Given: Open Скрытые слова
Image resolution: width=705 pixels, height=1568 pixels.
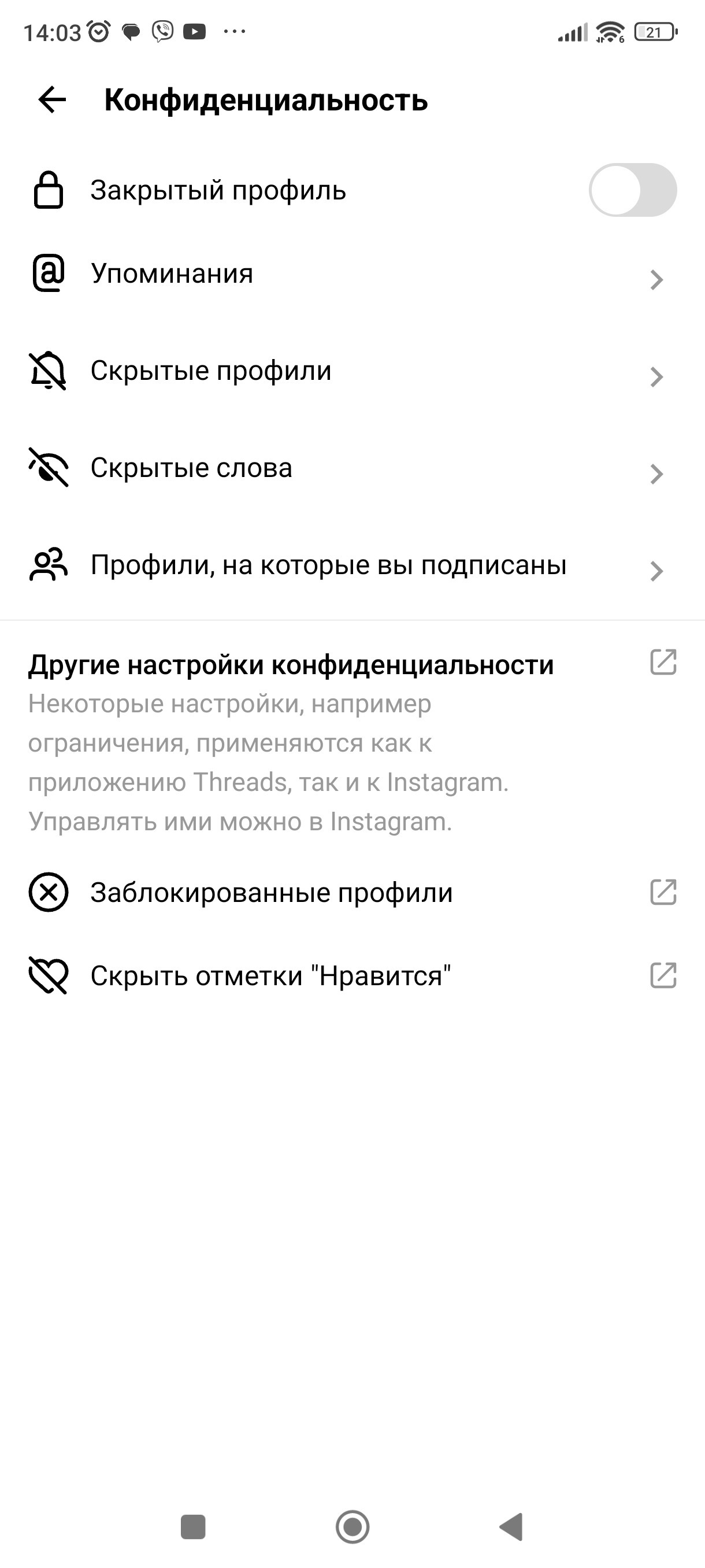Looking at the screenshot, I should point(352,468).
